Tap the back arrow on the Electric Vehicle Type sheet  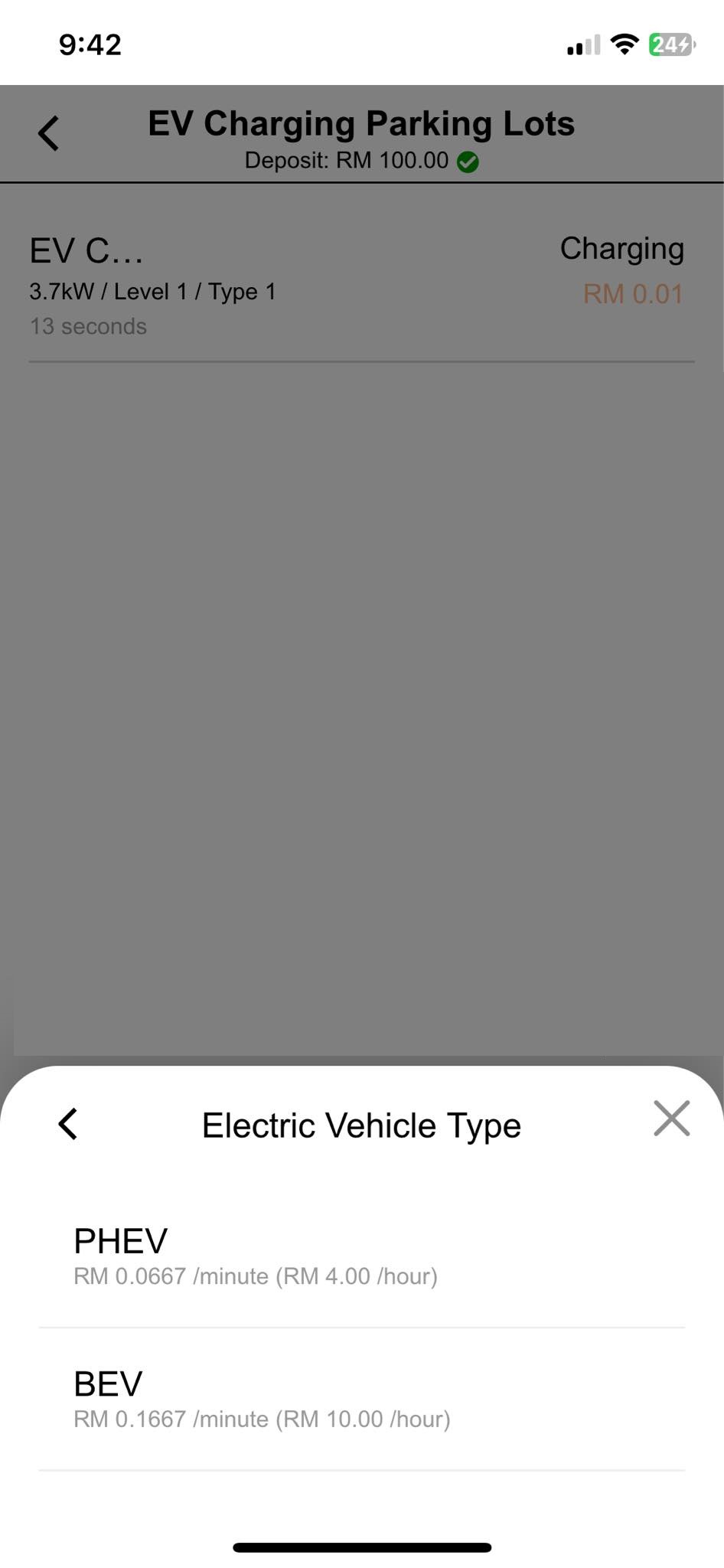coord(67,1124)
